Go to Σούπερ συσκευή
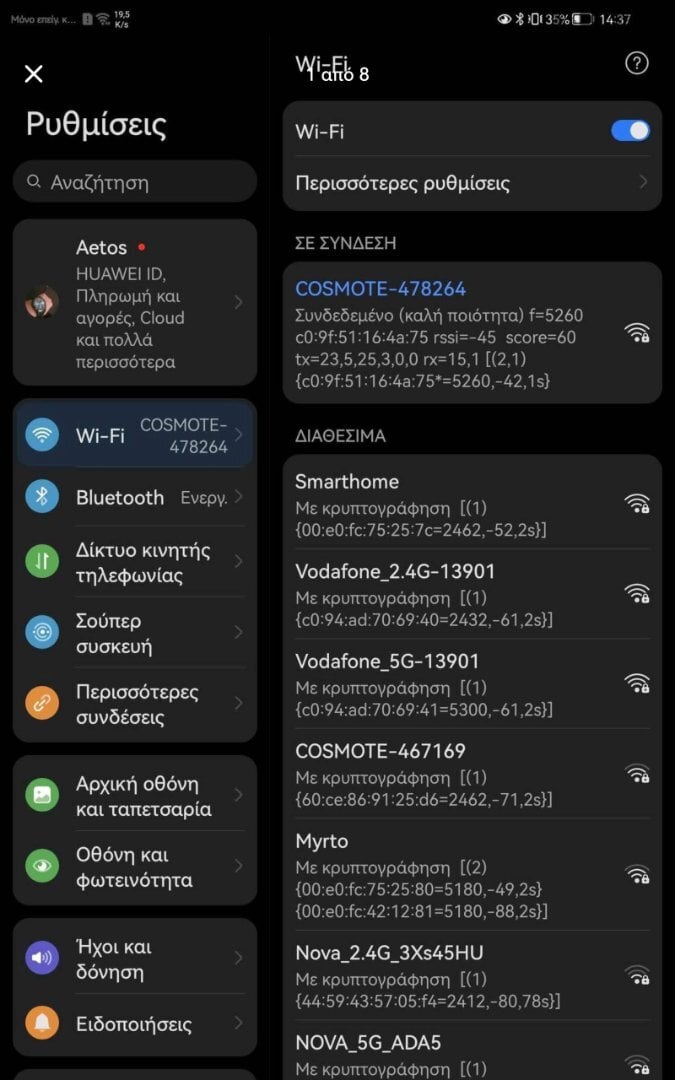675x1080 pixels. pyautogui.click(x=135, y=632)
